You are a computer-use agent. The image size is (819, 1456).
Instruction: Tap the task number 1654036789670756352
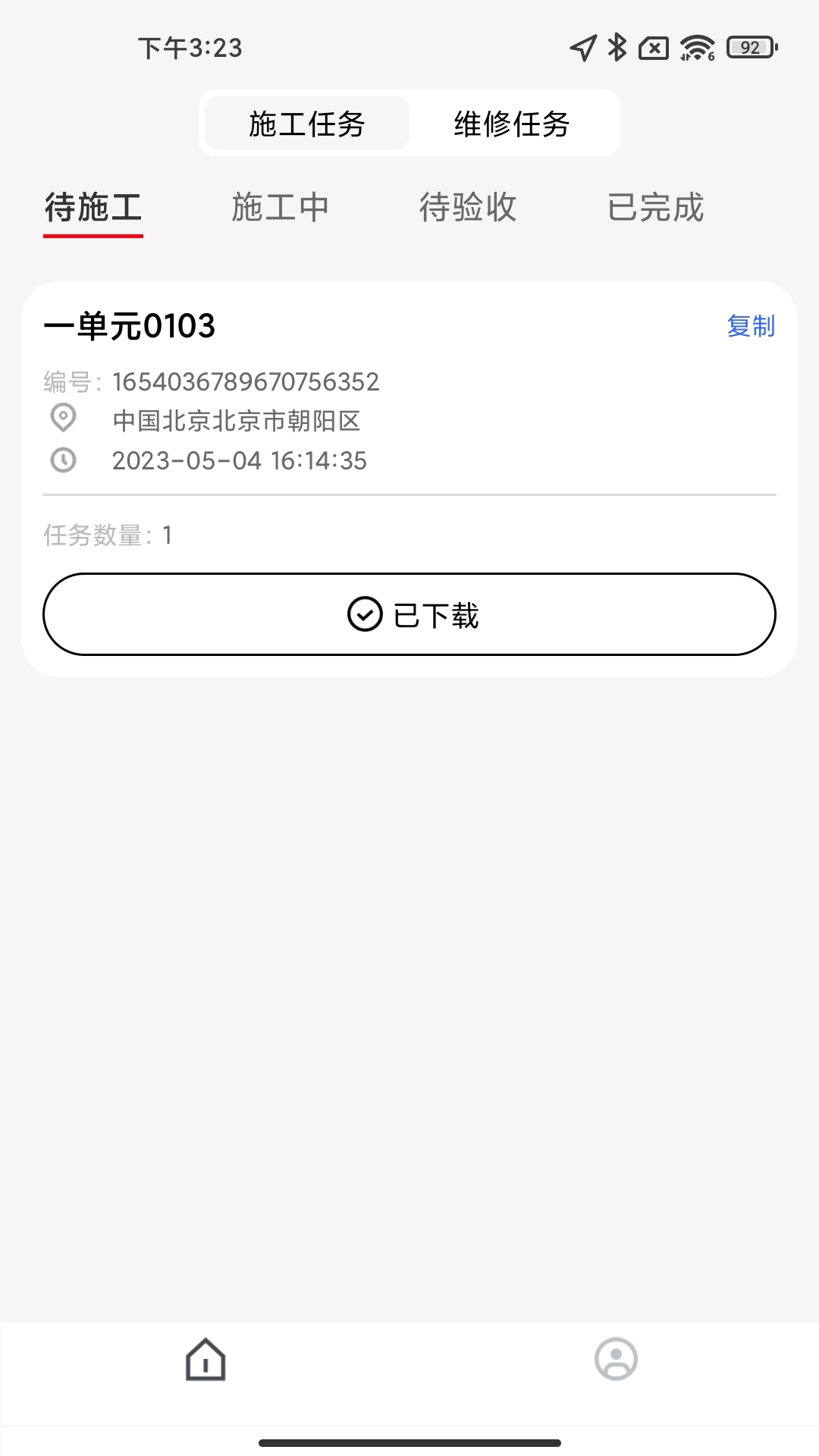coord(246,383)
